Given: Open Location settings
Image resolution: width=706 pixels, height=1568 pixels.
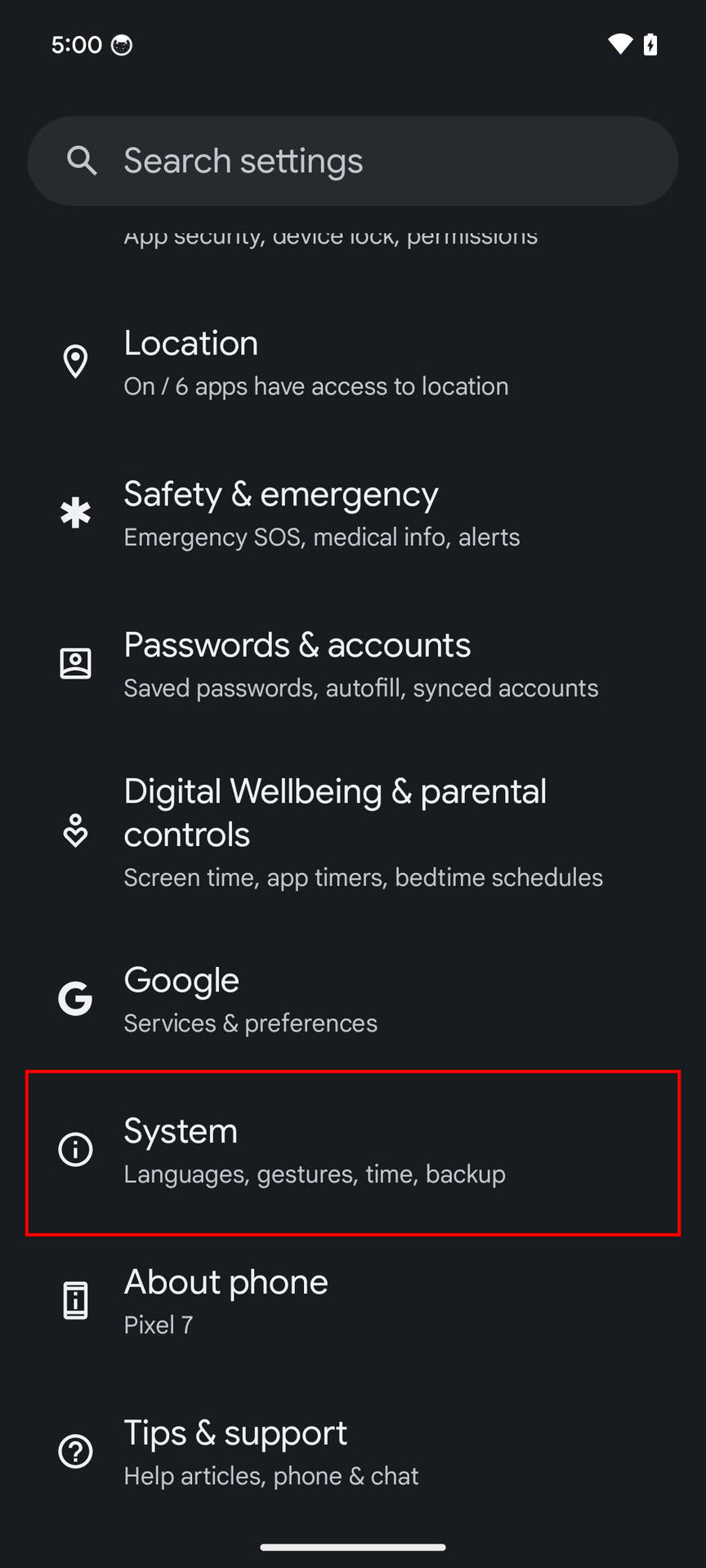Looking at the screenshot, I should coord(353,363).
